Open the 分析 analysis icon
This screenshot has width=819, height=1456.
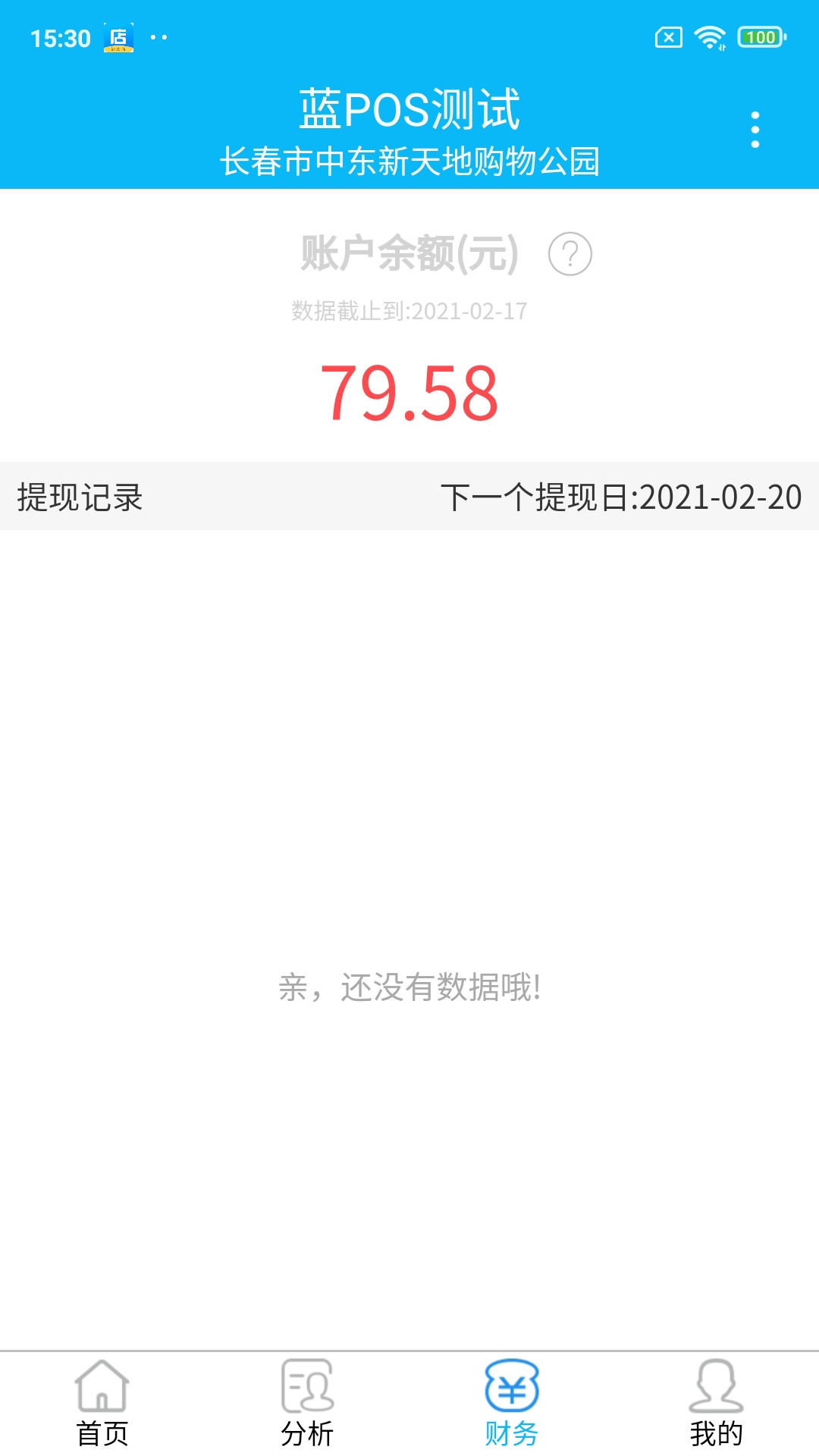[x=306, y=1399]
